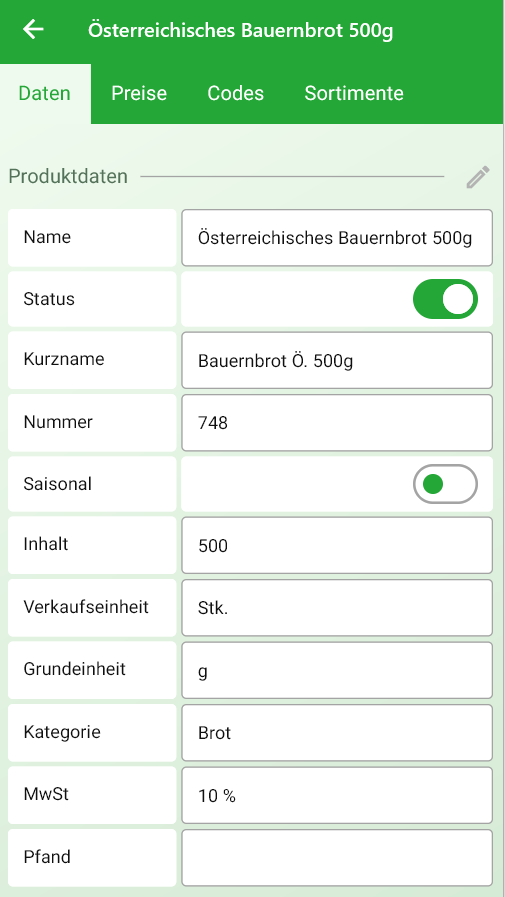Screen dimensions: 505x897
Task: Tap the Nummer field showing 748
Action: [337, 423]
